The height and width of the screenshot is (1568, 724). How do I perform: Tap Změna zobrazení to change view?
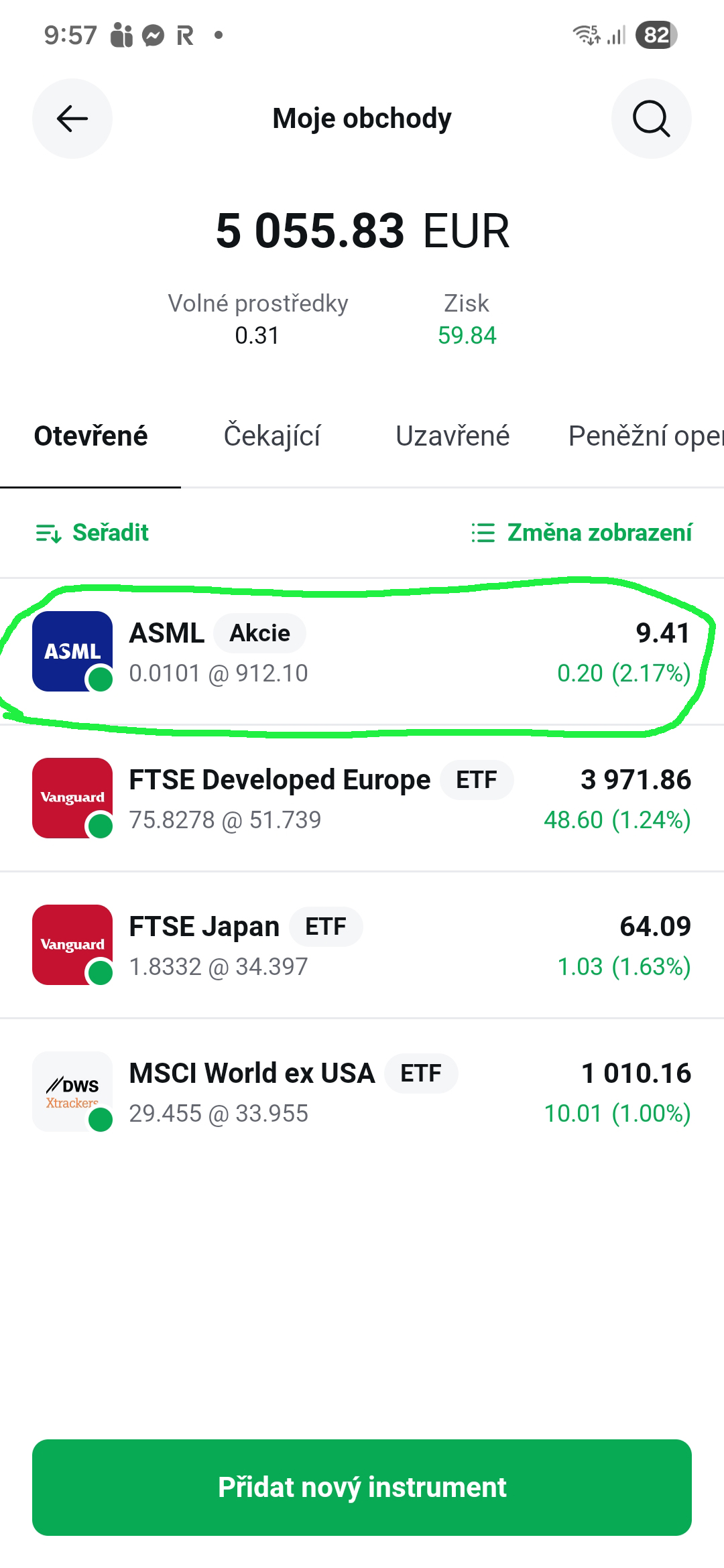tap(582, 533)
